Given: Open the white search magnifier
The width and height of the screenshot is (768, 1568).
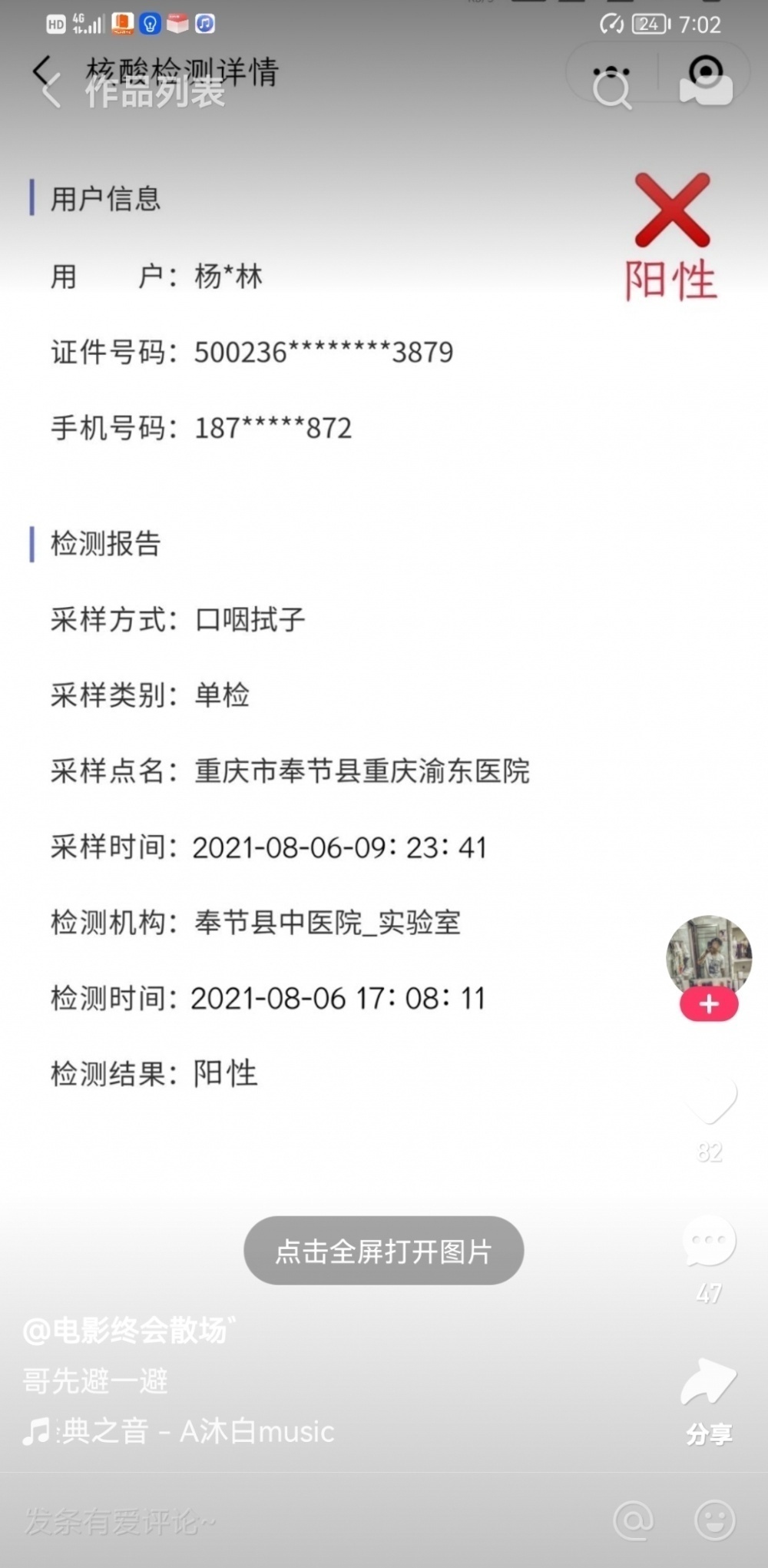Looking at the screenshot, I should point(611,91).
